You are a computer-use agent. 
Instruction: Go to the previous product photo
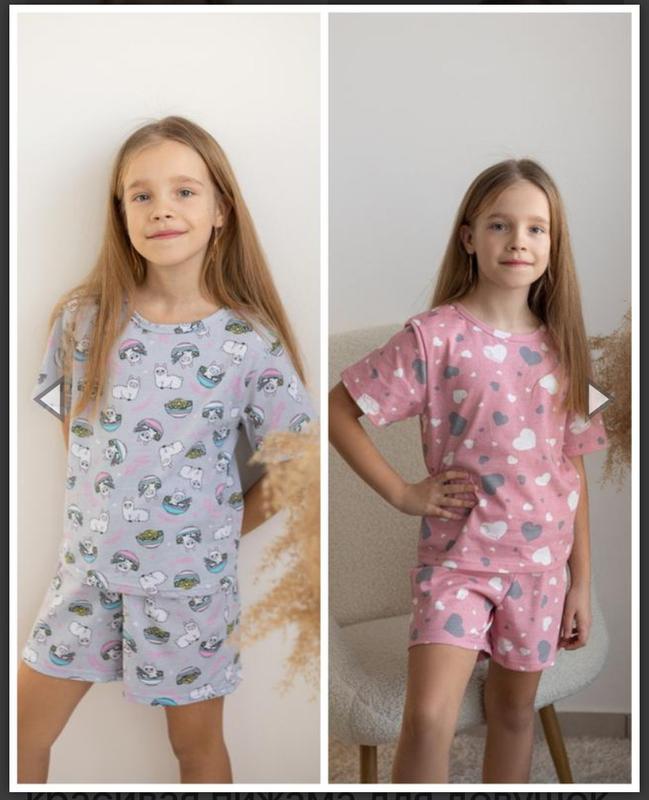click(50, 398)
